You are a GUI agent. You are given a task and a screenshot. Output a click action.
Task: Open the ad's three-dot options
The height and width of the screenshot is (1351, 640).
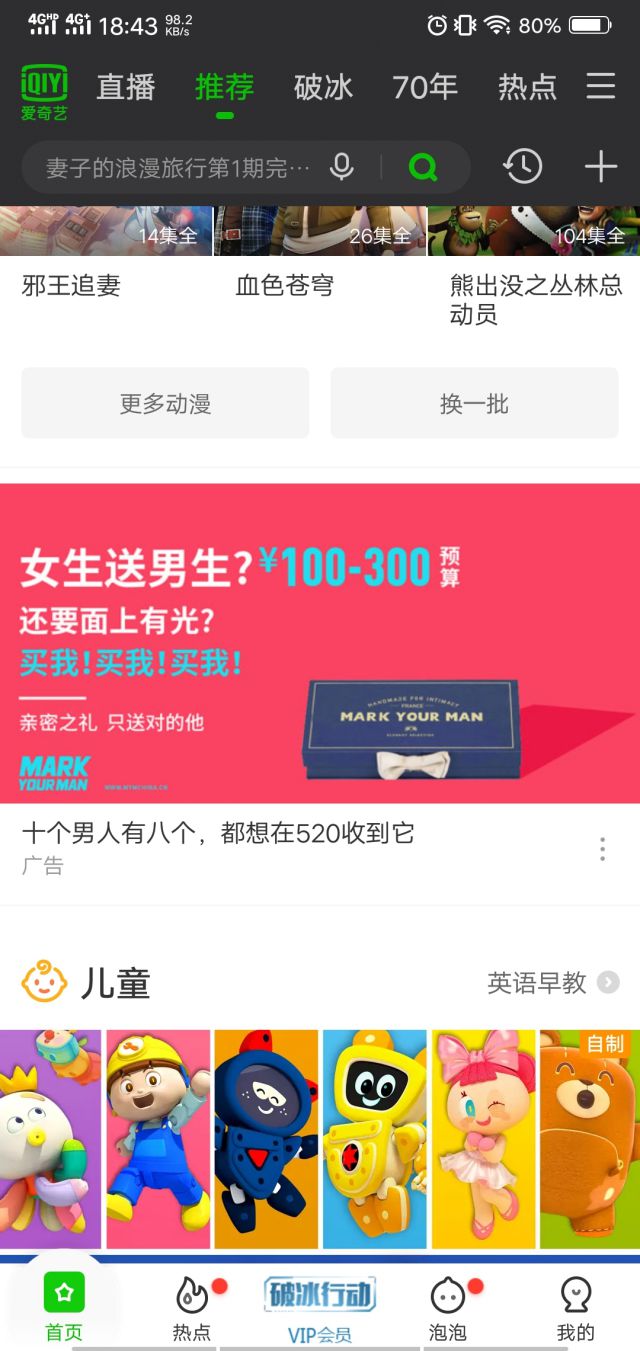coord(602,849)
